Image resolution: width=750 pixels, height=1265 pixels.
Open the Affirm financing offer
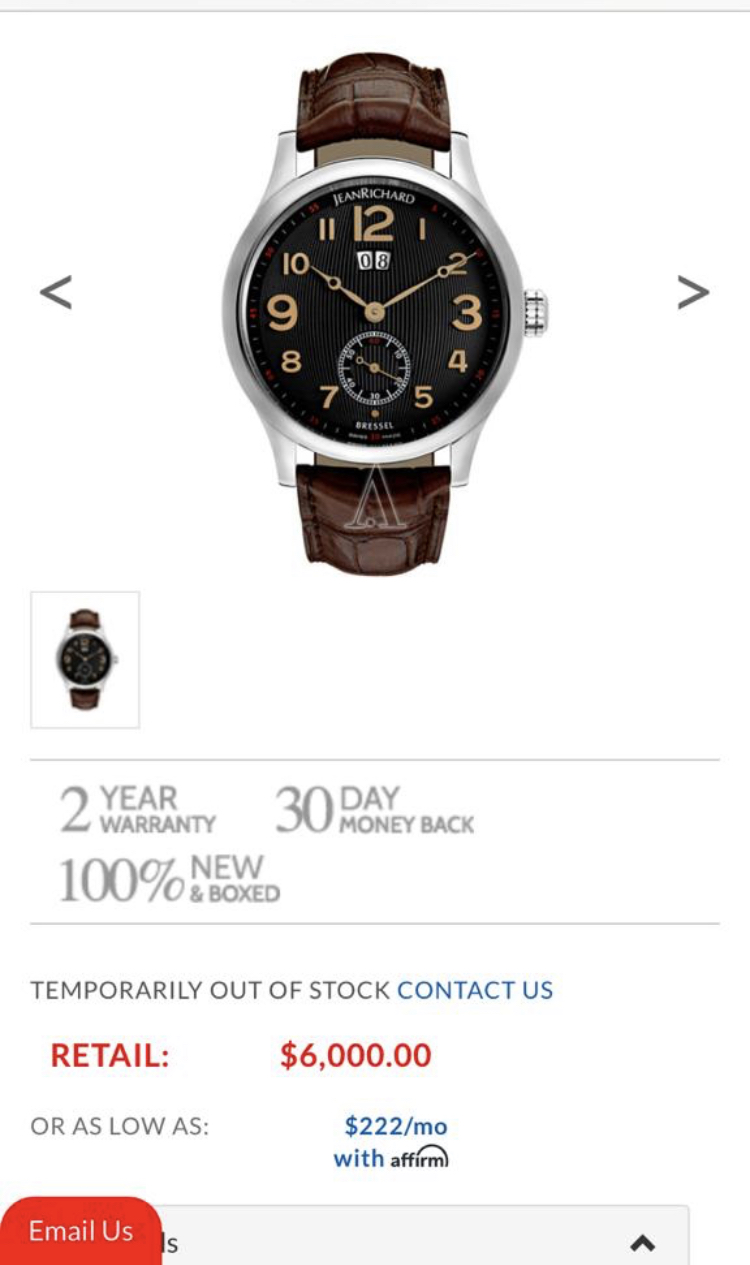click(392, 1142)
